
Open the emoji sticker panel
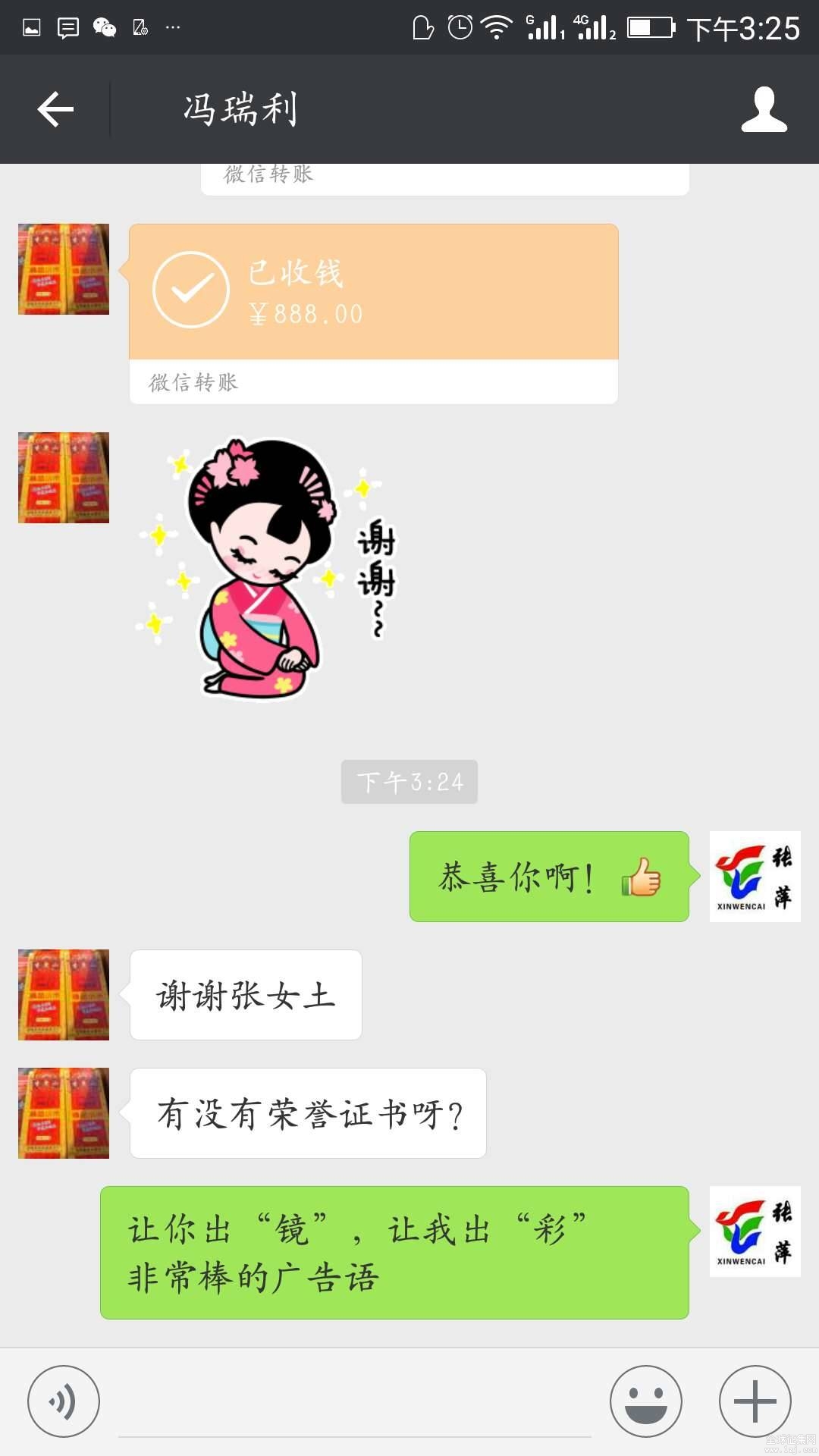[x=646, y=1401]
